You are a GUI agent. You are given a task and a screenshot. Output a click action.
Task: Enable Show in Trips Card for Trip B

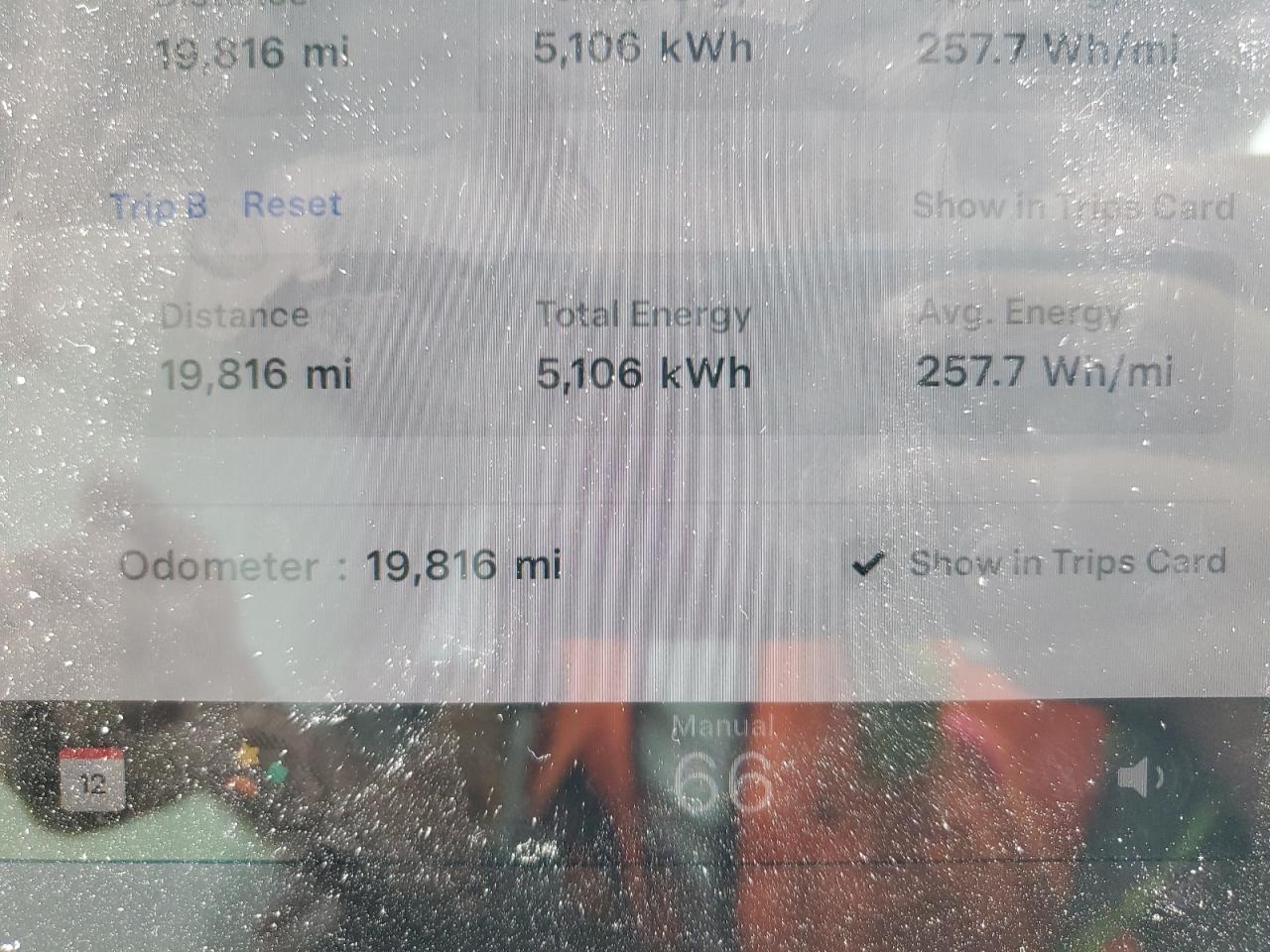click(1072, 206)
